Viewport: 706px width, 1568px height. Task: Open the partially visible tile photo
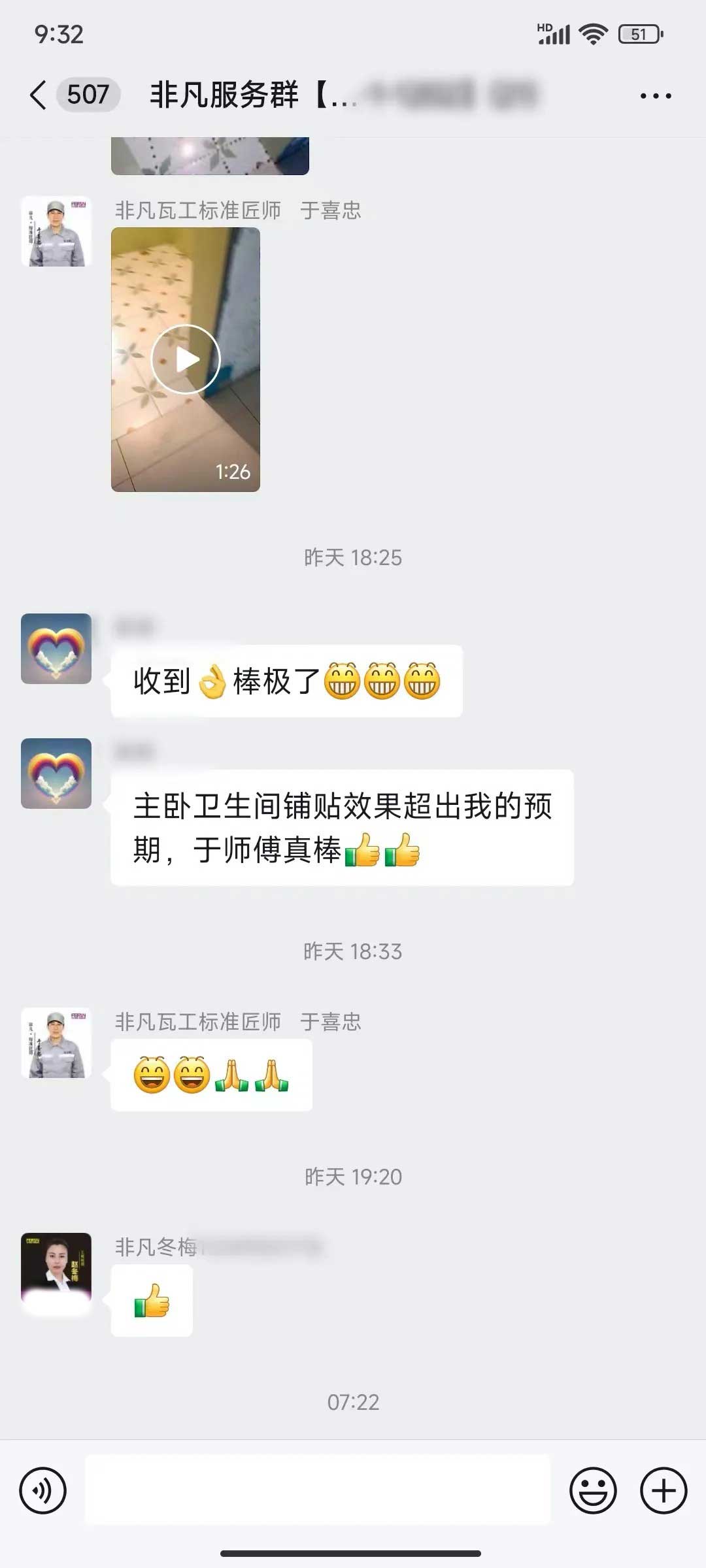pos(210,156)
